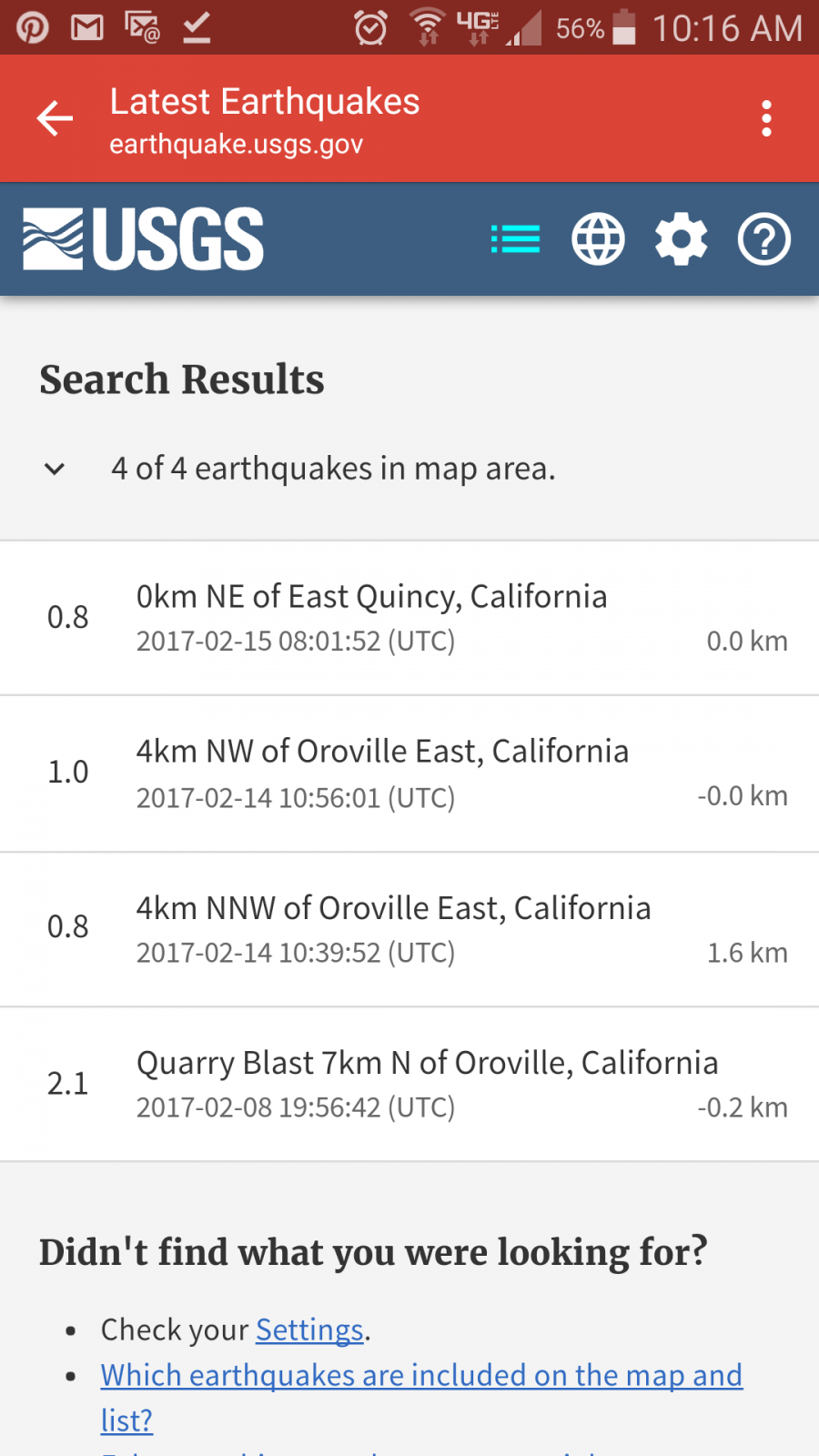Select the 4km NNW of Oroville East earthquake
The width and height of the screenshot is (819, 1456).
click(409, 929)
